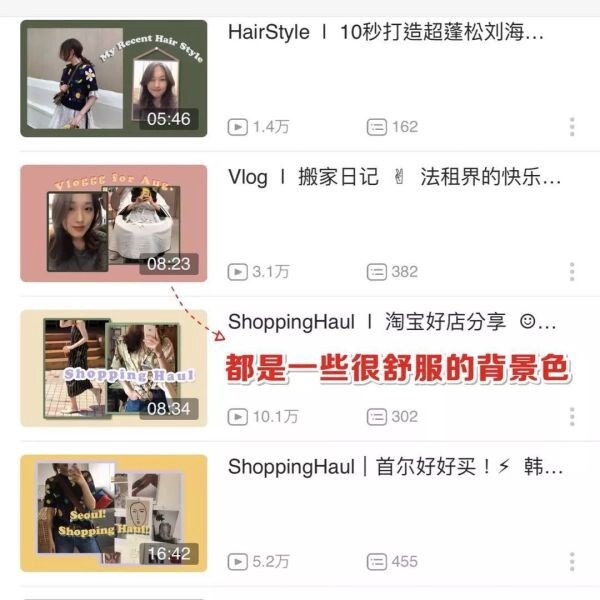Open more options for the Vlog 搬家日记 video
This screenshot has height=600, width=600.
(x=572, y=272)
